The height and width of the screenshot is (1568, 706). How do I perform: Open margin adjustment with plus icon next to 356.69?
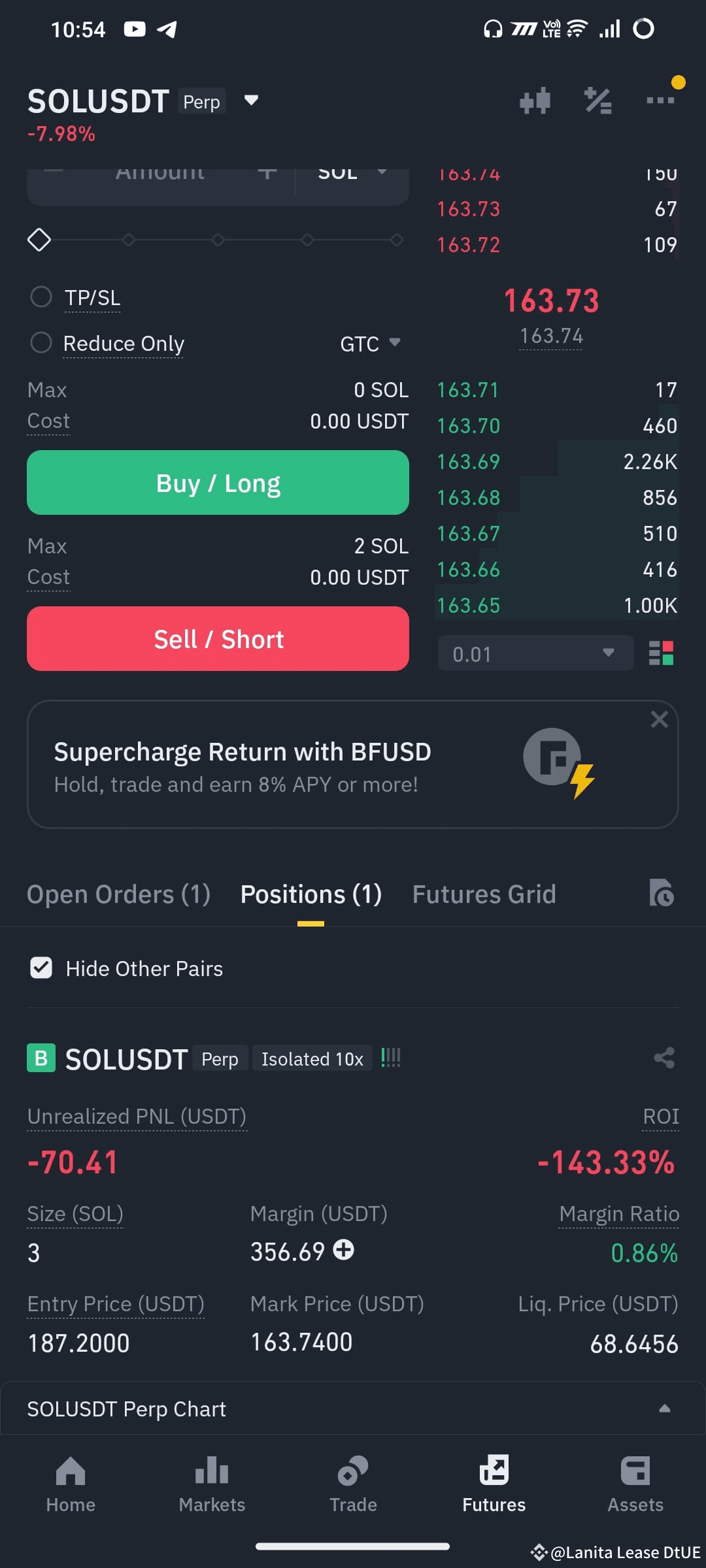pos(345,1251)
